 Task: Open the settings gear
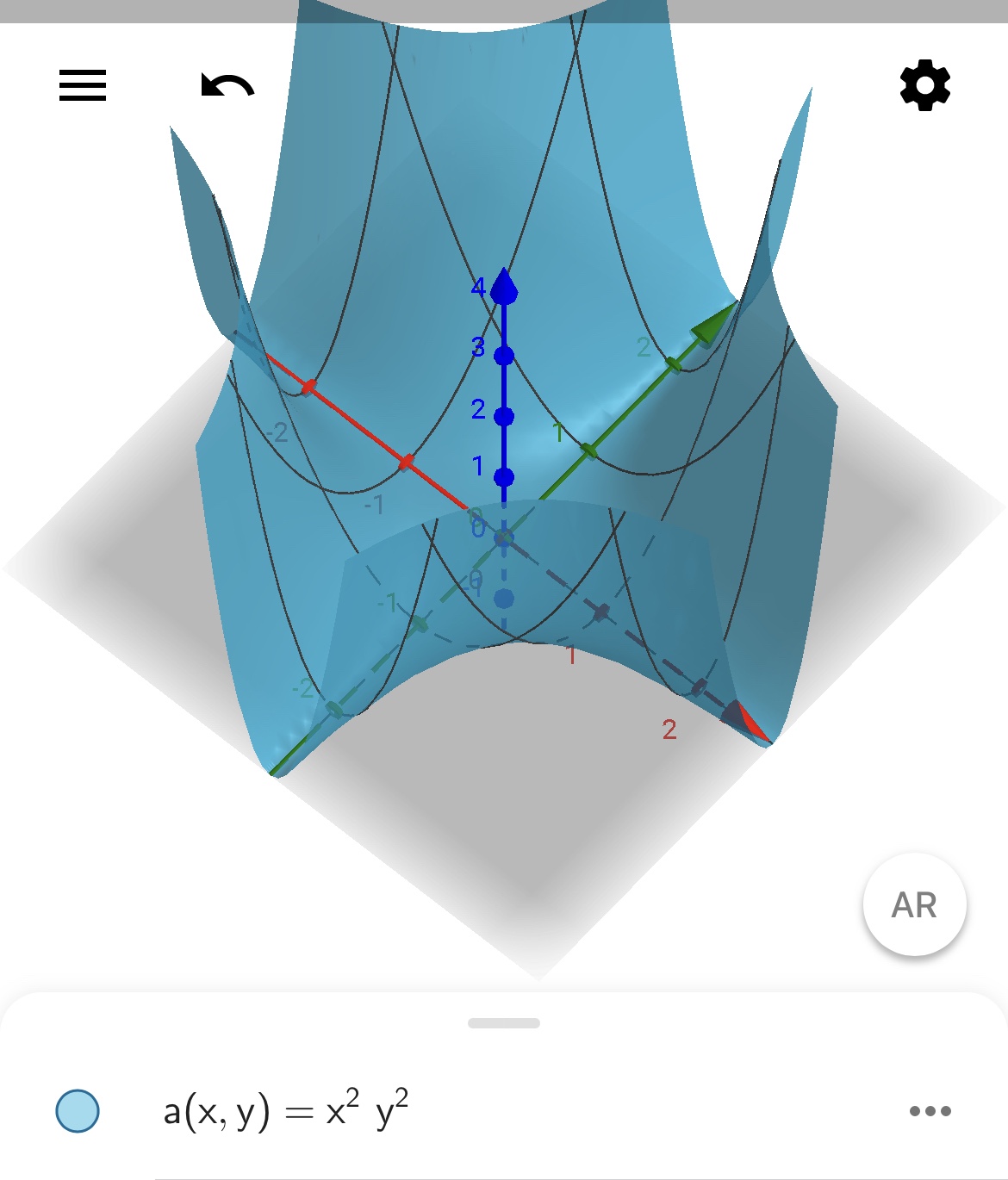[924, 85]
